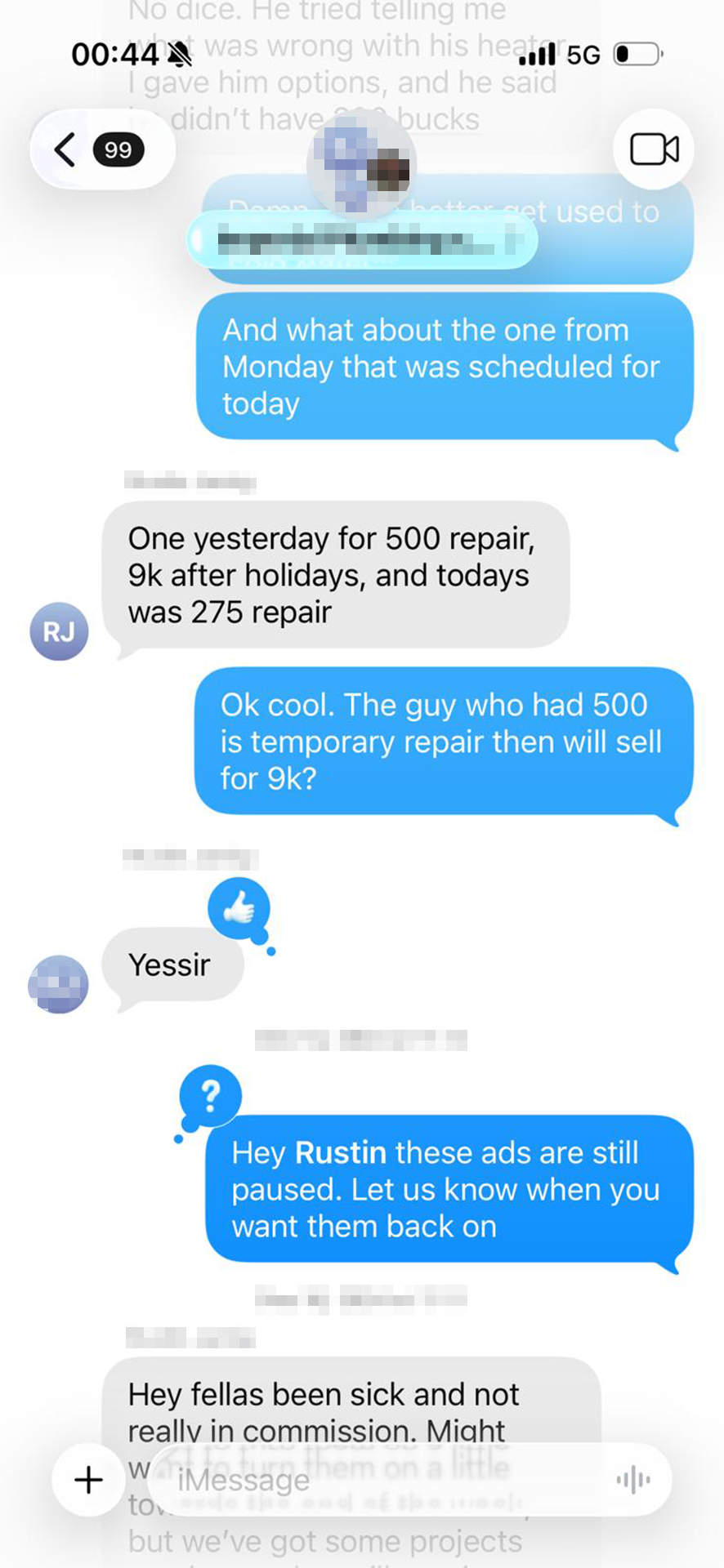Open the avatar beside the Yessir message
Screen dimensions: 724x1568
[59, 984]
